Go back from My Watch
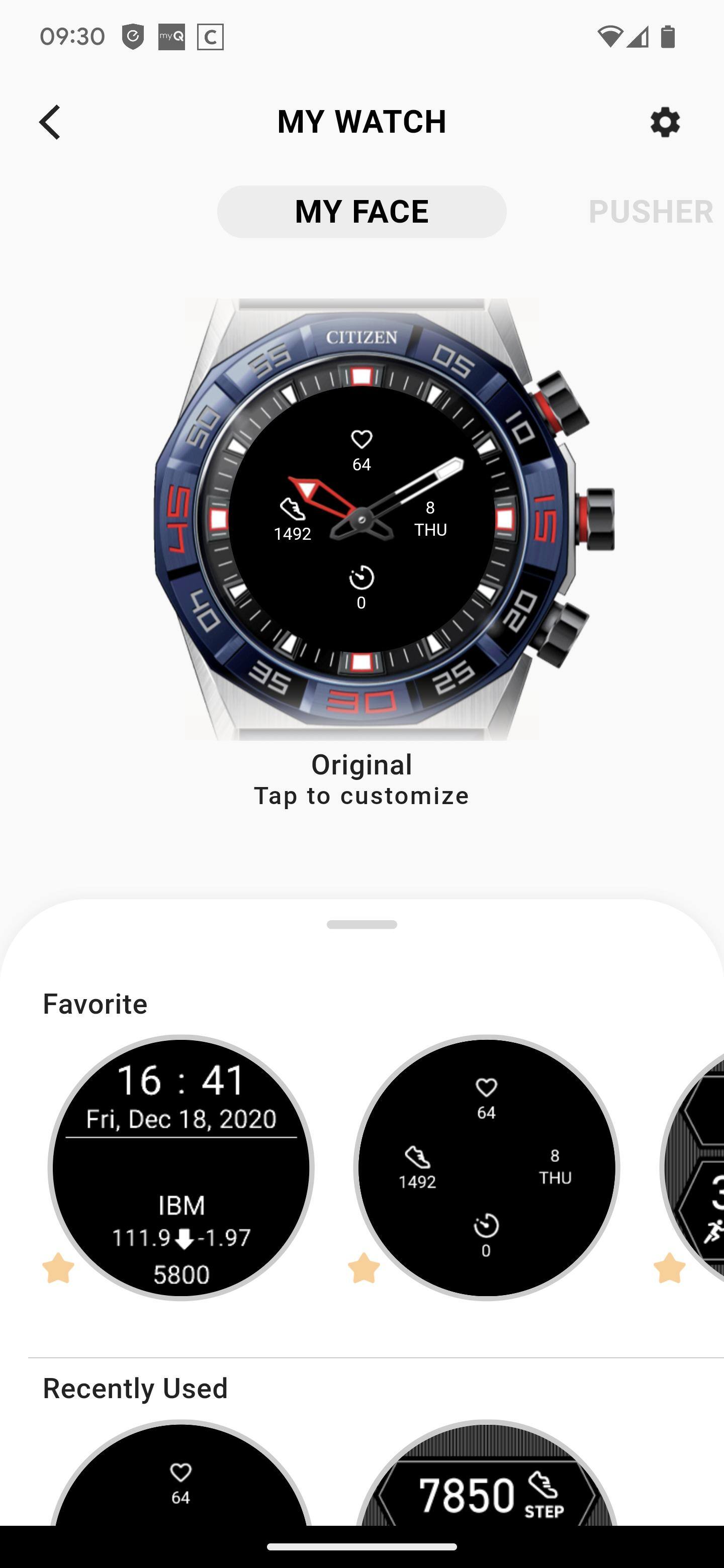The height and width of the screenshot is (1568, 724). pyautogui.click(x=51, y=122)
